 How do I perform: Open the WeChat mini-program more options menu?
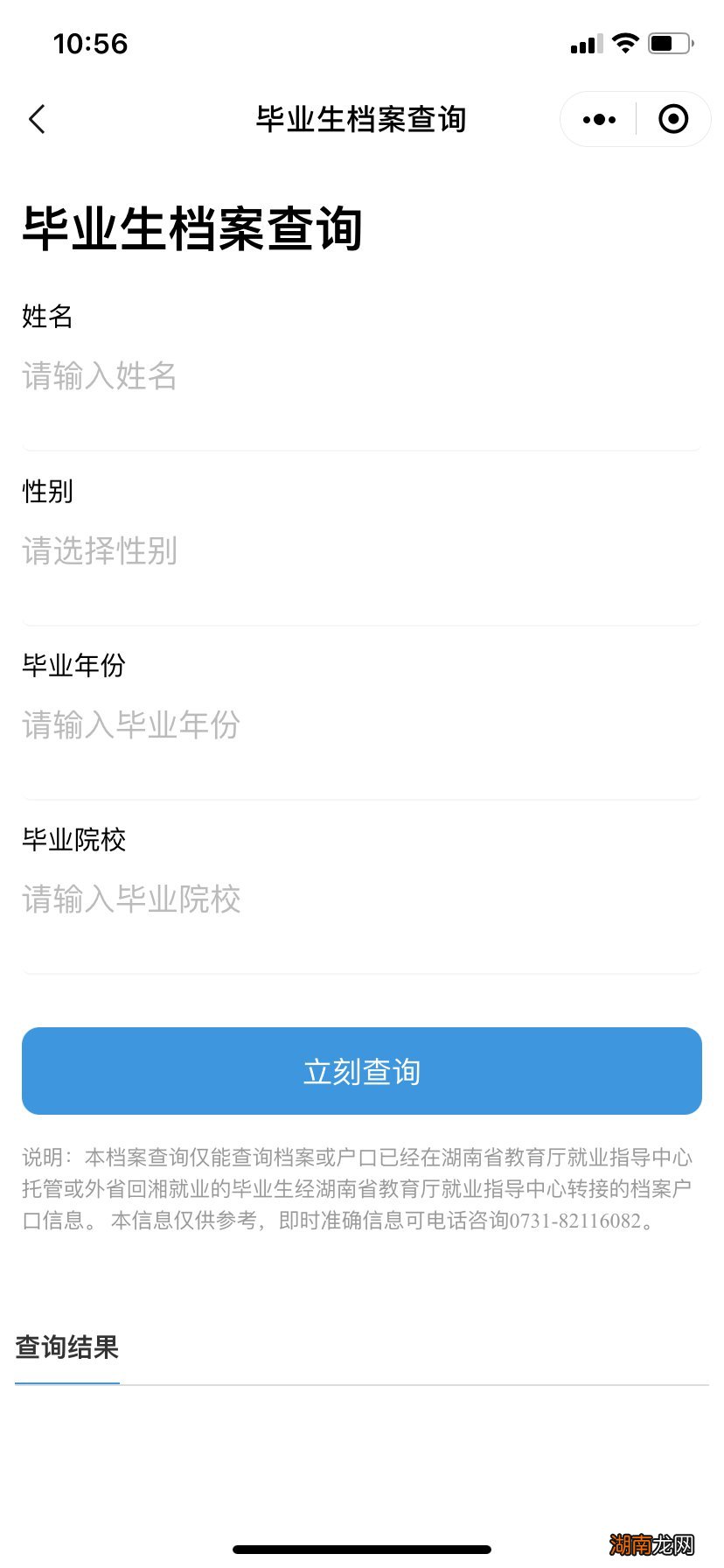[598, 119]
